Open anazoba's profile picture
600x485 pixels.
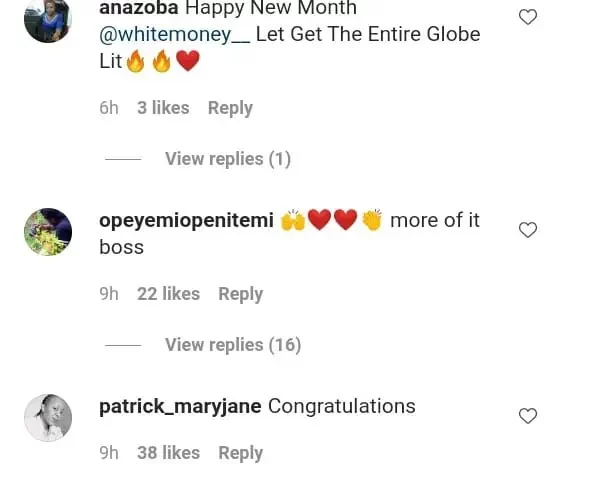47,18
